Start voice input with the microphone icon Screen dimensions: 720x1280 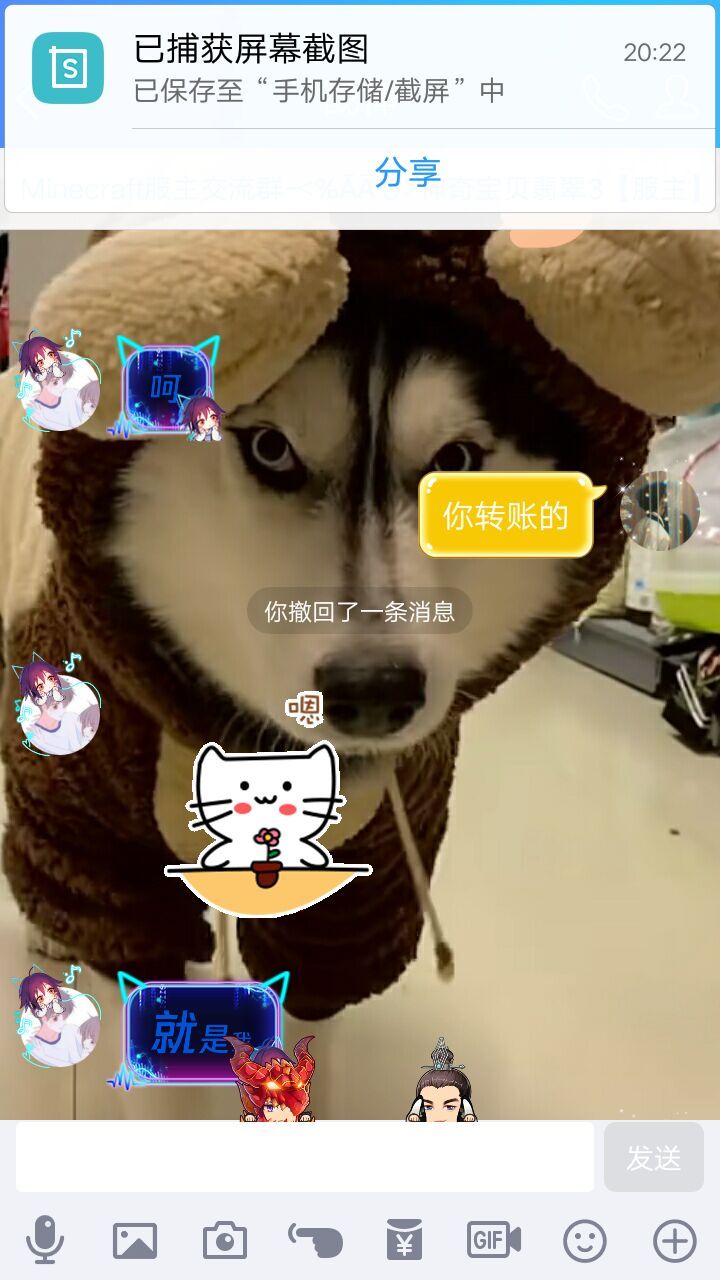pyautogui.click(x=45, y=1241)
